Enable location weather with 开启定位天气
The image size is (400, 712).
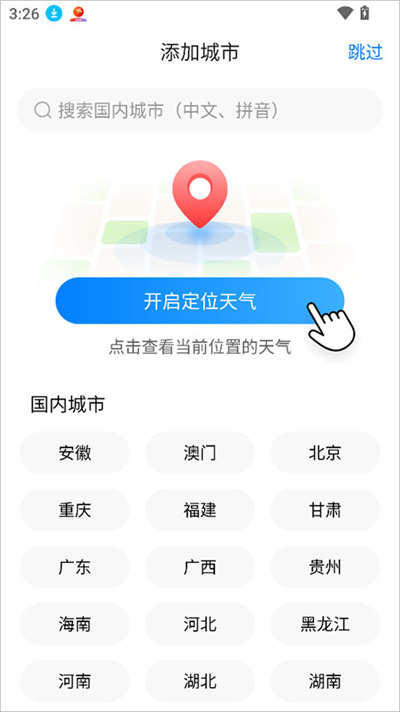200,301
